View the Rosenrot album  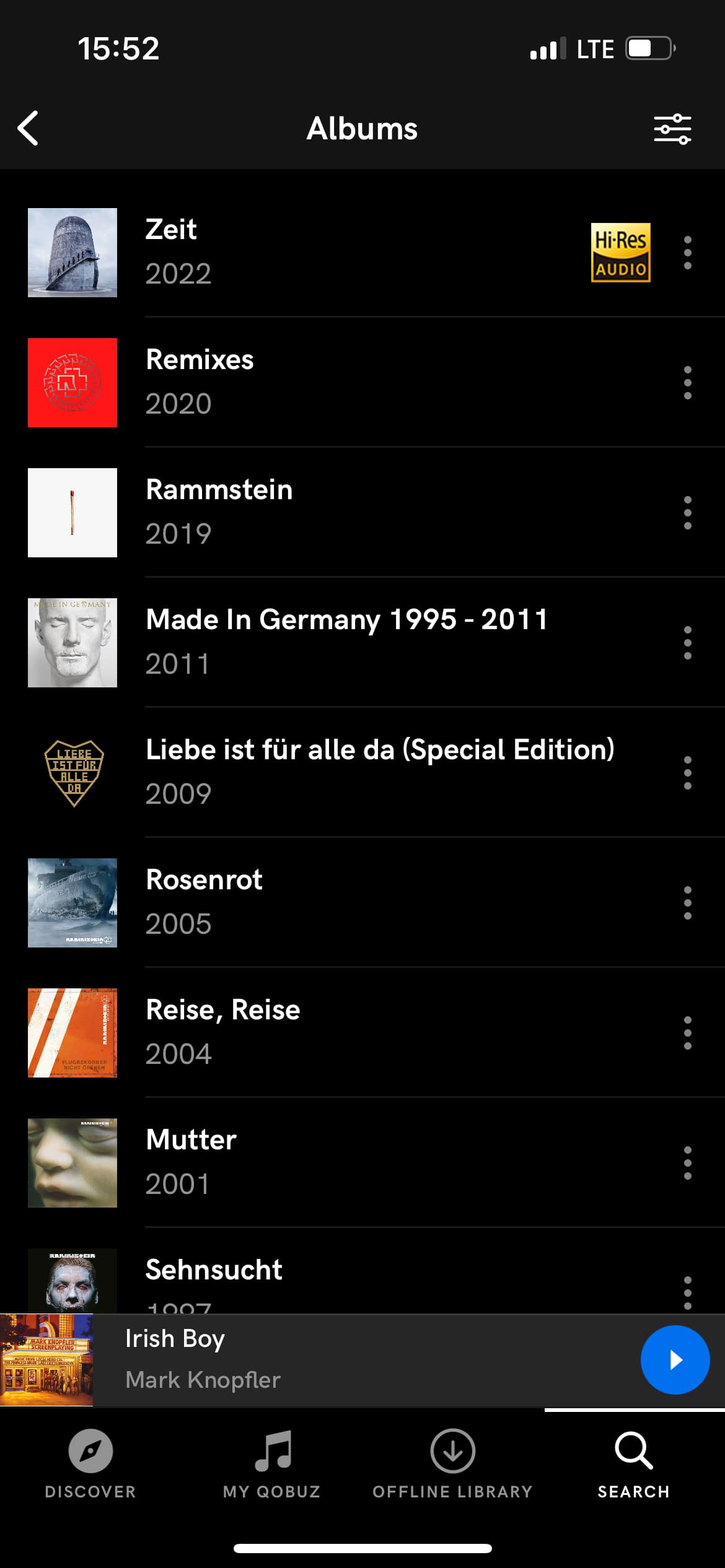(x=204, y=901)
